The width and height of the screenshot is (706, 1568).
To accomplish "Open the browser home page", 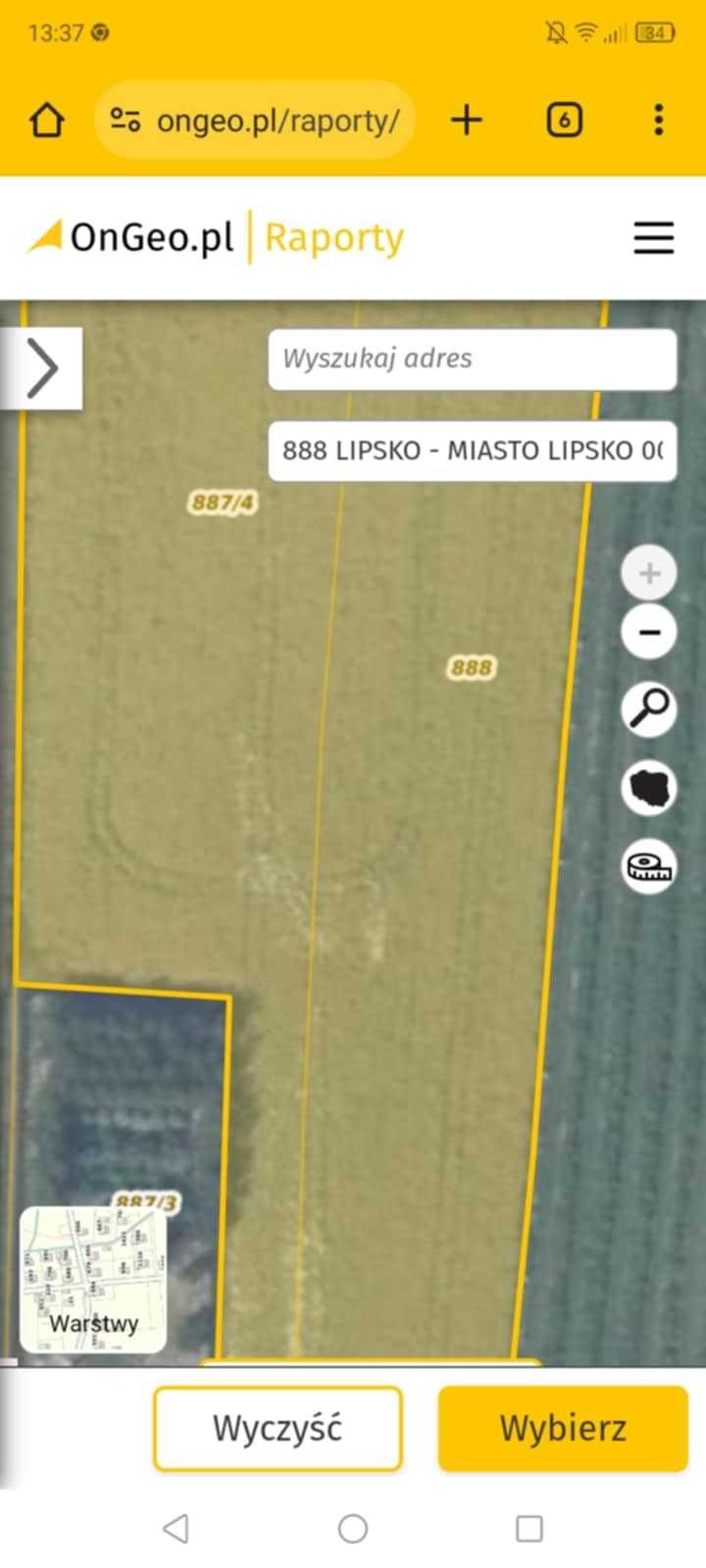I will (47, 121).
